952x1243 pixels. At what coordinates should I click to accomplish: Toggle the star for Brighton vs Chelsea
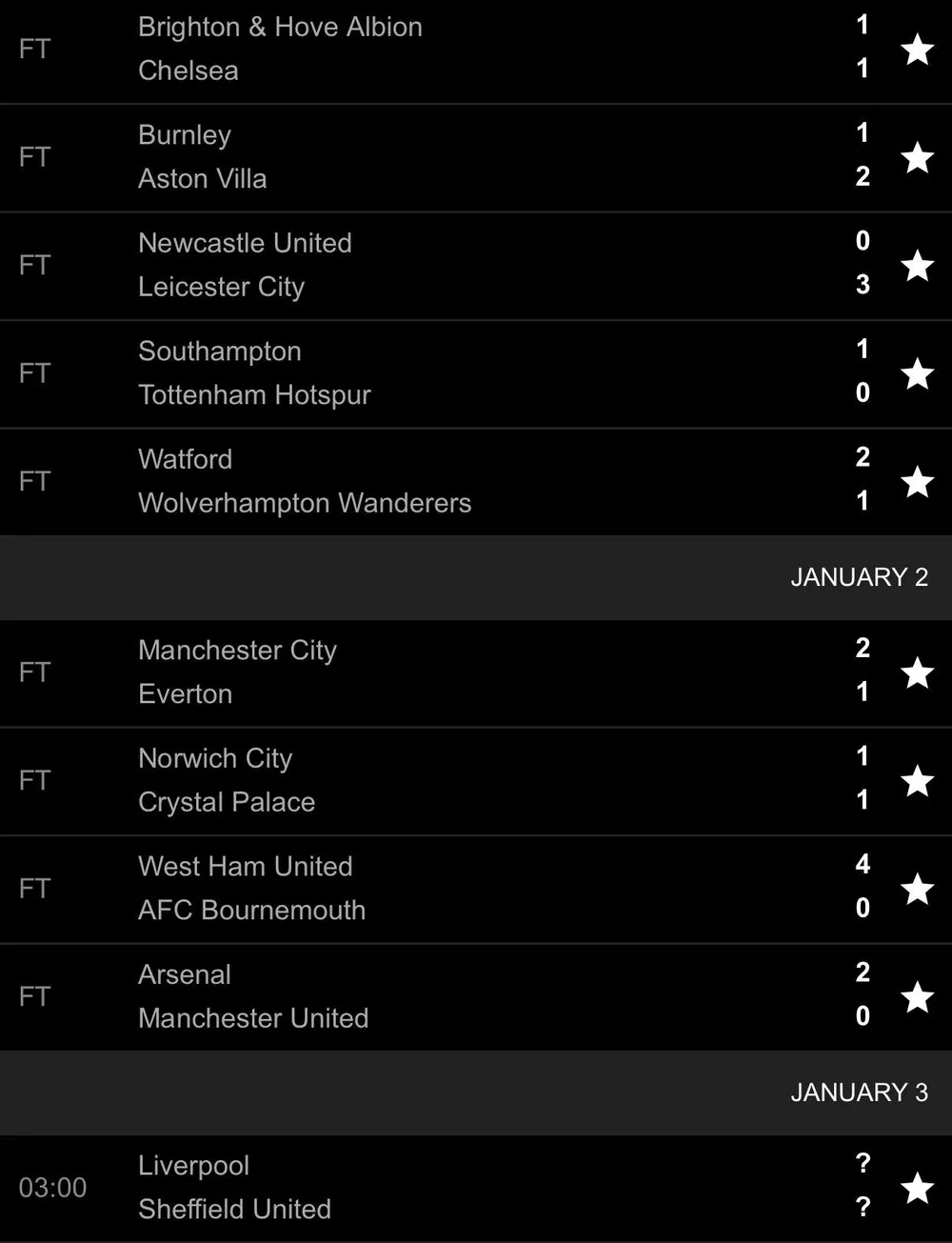click(x=917, y=50)
